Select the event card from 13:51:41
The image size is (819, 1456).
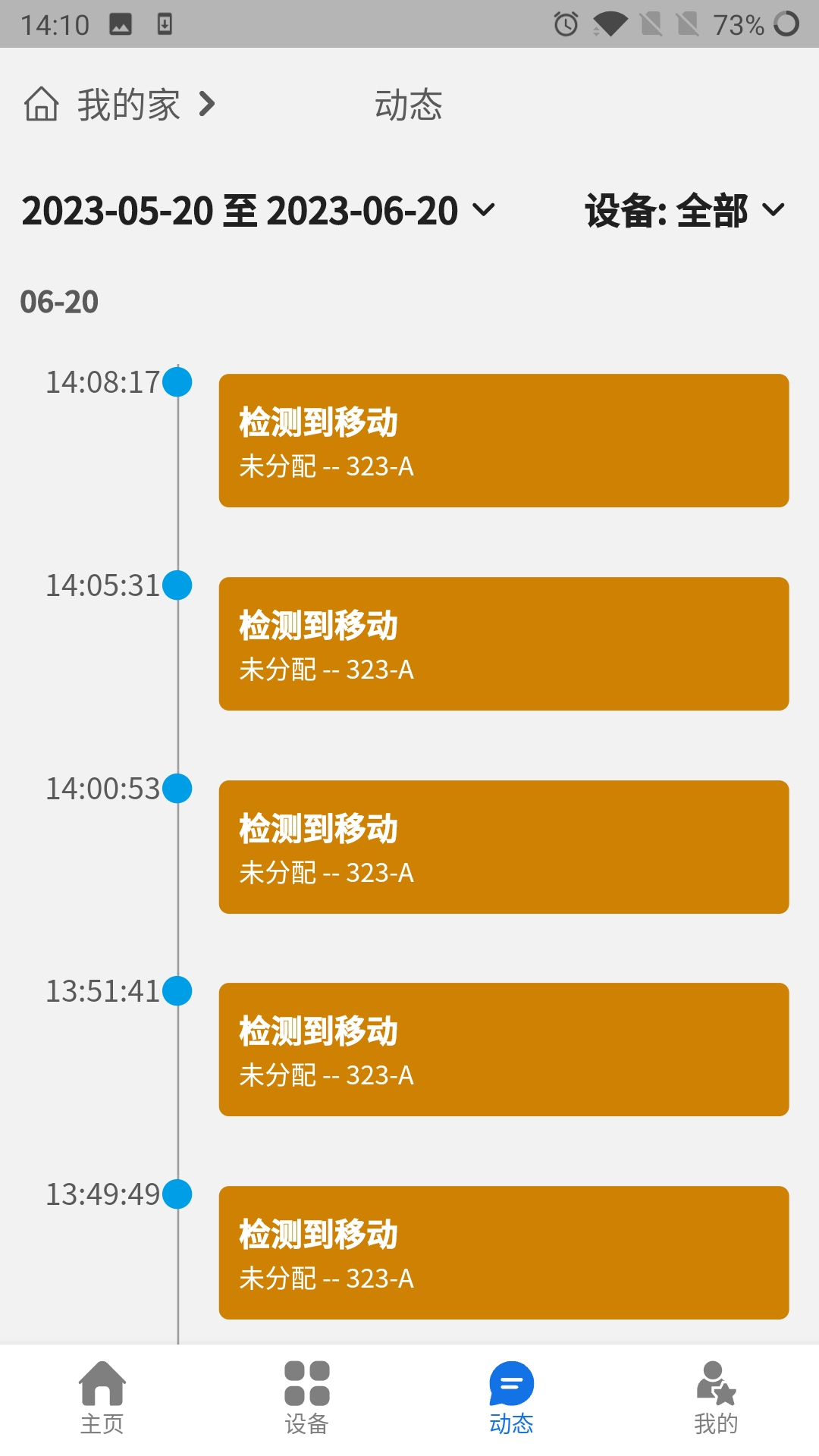coord(504,1050)
